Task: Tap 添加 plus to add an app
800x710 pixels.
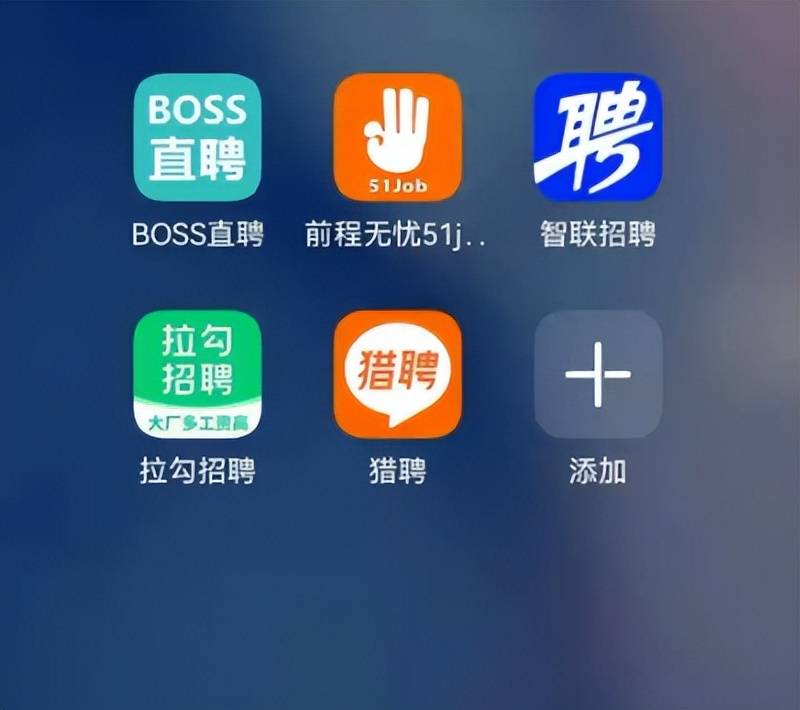Action: click(597, 374)
